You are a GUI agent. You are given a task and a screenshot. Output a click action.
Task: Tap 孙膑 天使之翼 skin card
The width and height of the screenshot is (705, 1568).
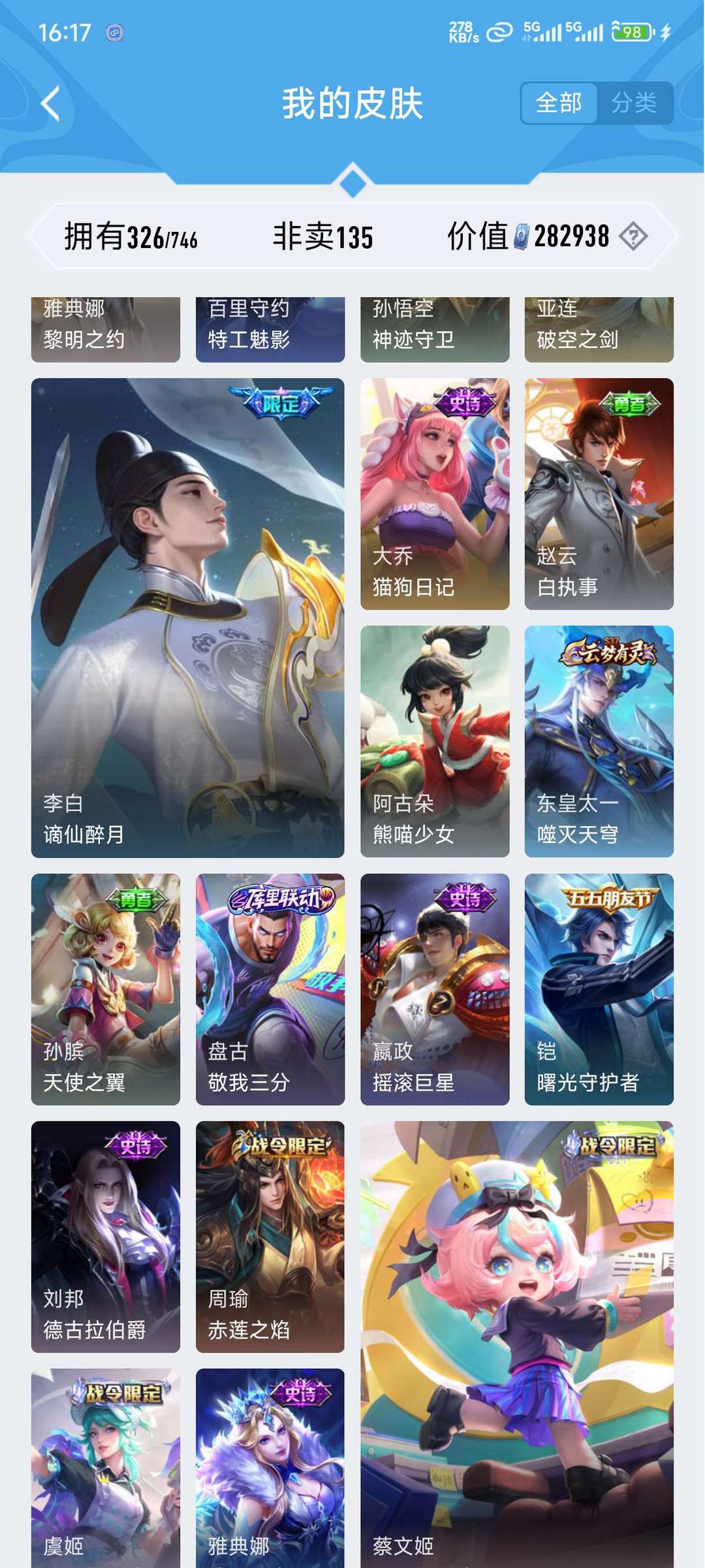tap(106, 989)
